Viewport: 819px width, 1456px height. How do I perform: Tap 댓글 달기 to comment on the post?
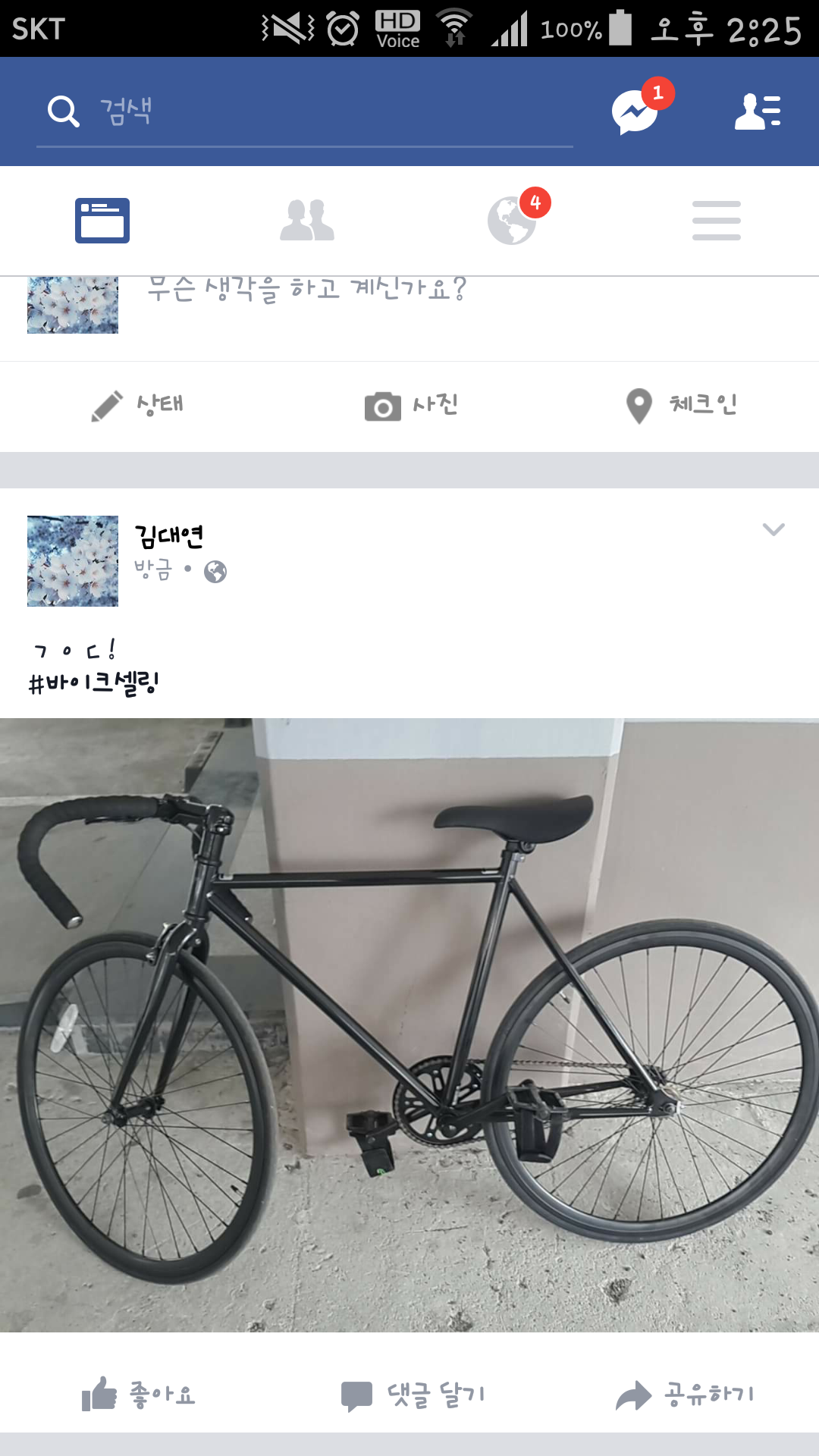(413, 1394)
